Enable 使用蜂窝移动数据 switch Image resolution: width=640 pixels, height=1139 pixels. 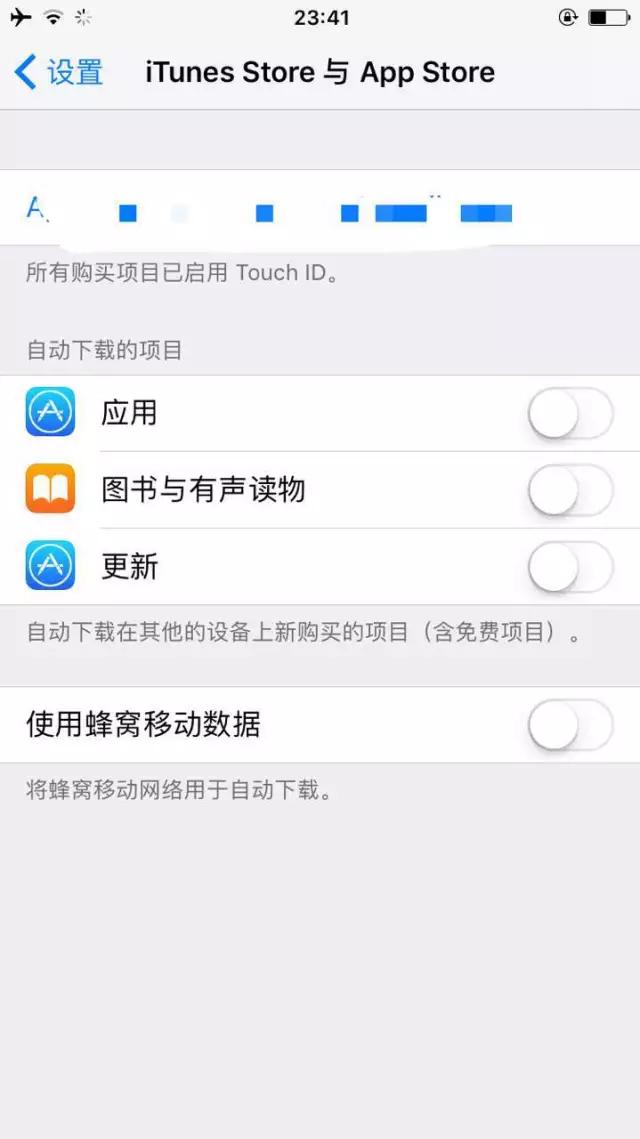pos(570,725)
